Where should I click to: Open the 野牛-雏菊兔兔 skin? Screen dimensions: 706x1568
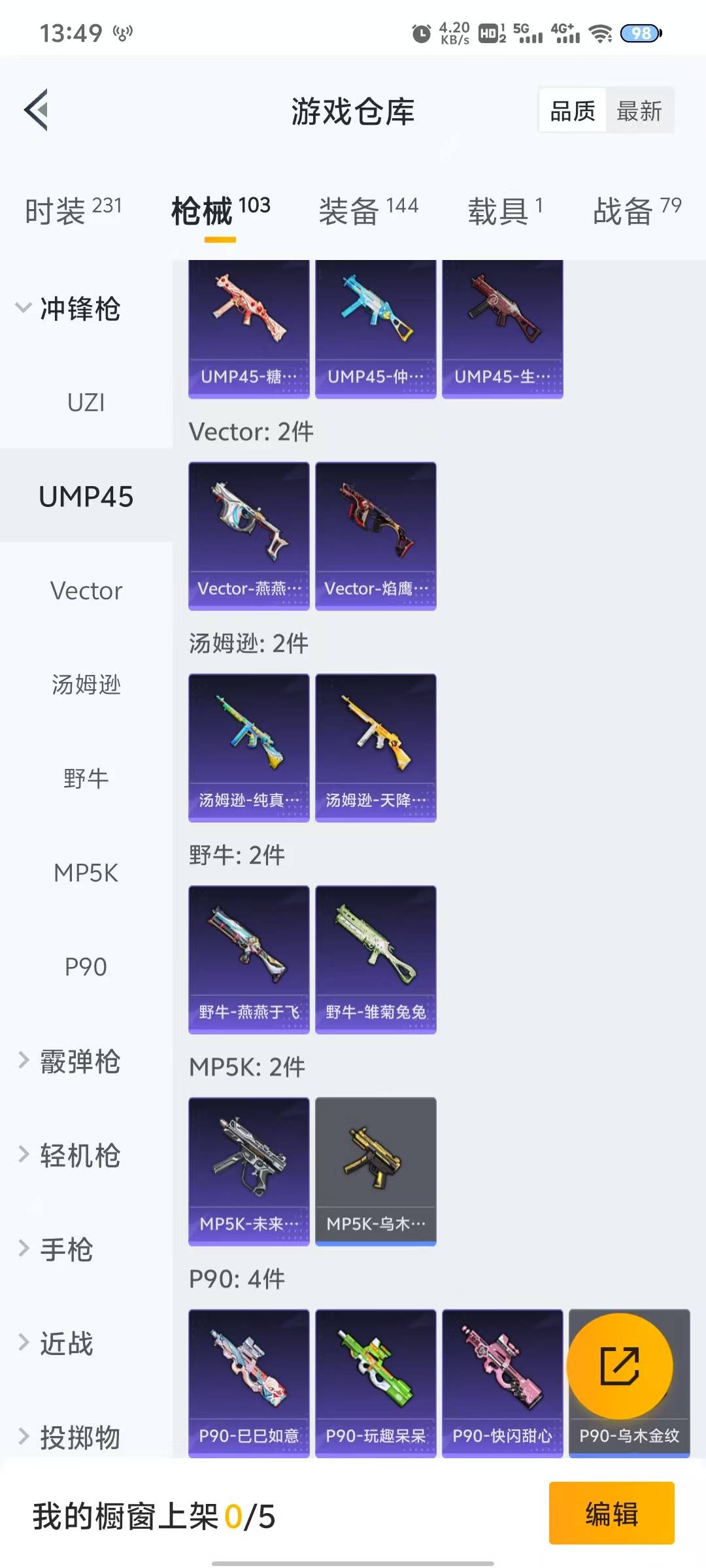click(375, 959)
